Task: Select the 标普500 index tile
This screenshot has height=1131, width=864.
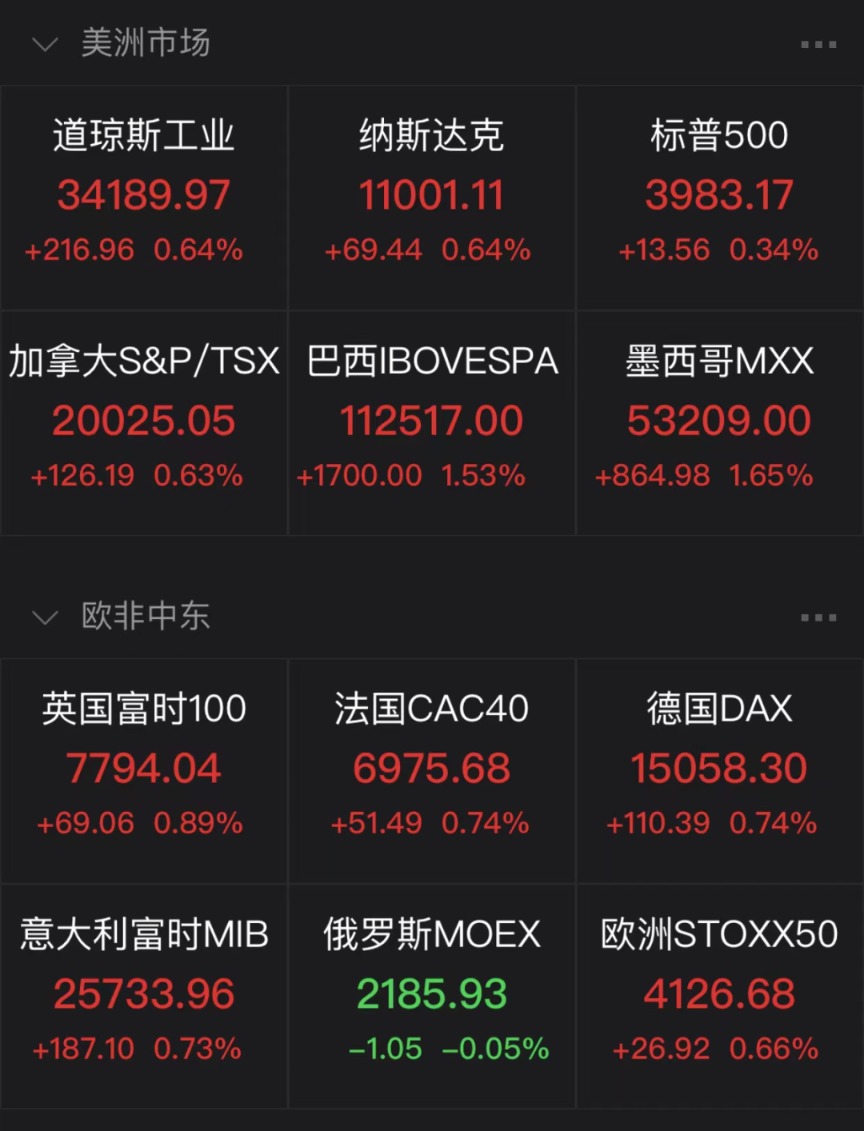Action: [x=719, y=196]
